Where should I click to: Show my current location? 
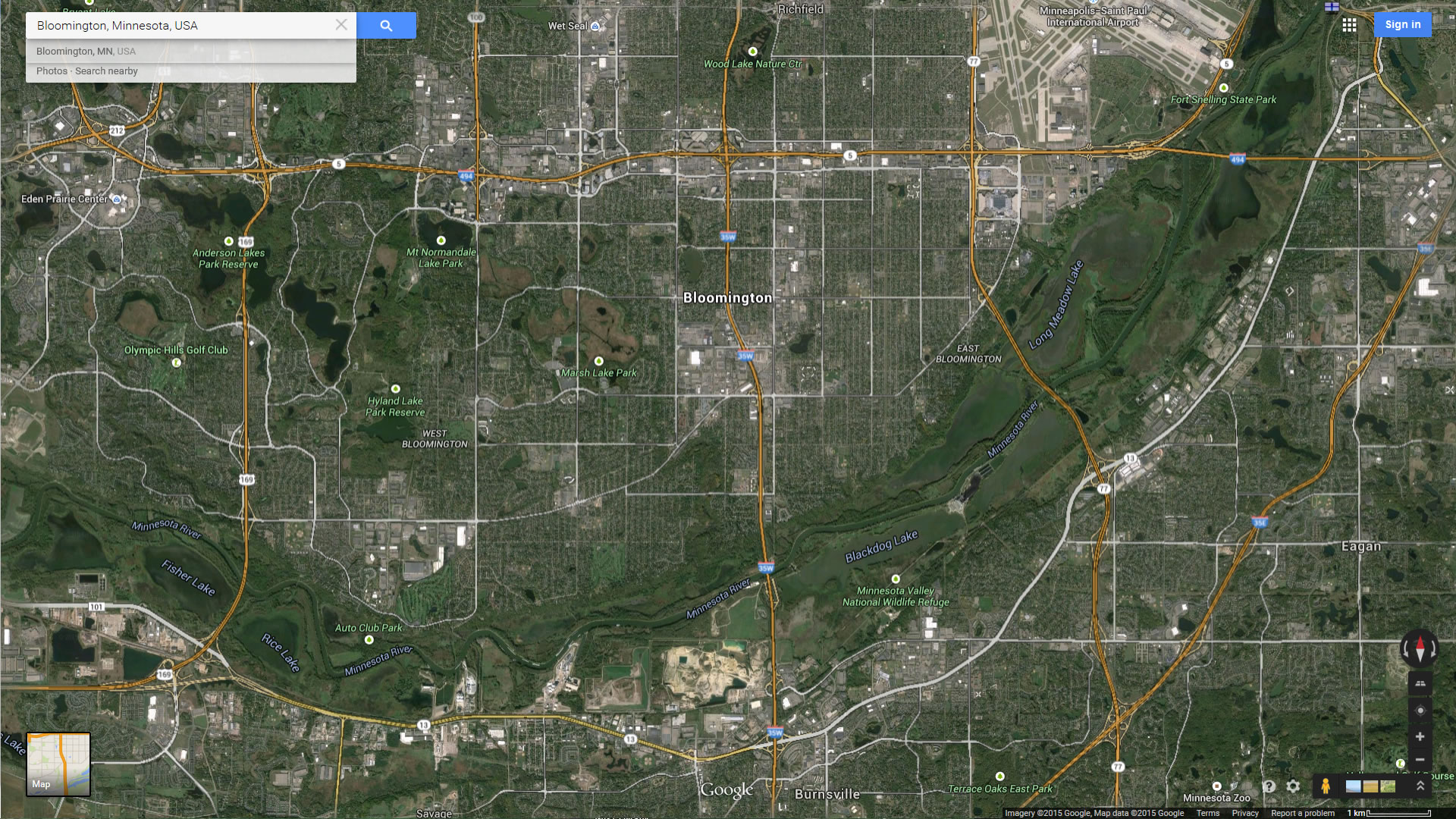1420,711
